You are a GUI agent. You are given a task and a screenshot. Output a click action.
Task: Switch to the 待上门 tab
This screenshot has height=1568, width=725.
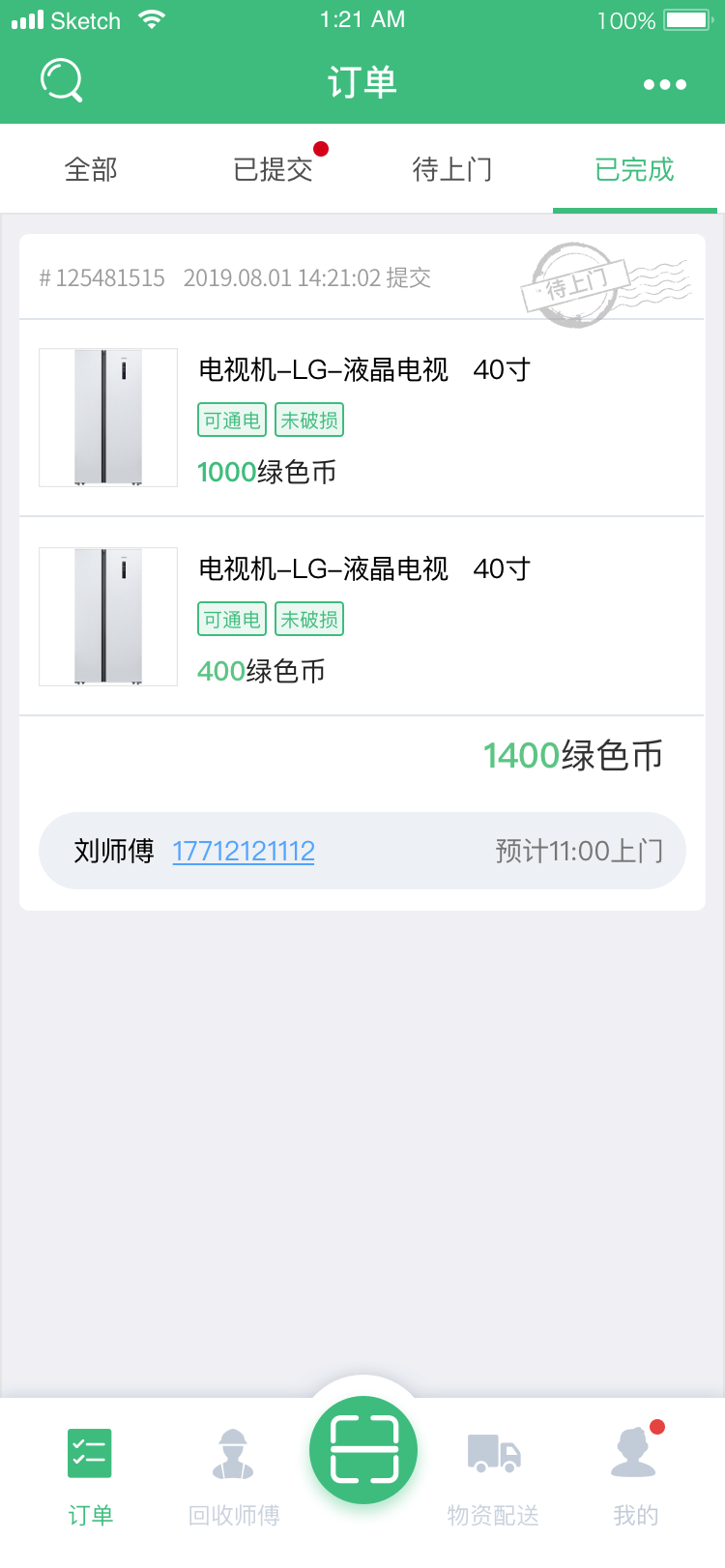pos(452,169)
